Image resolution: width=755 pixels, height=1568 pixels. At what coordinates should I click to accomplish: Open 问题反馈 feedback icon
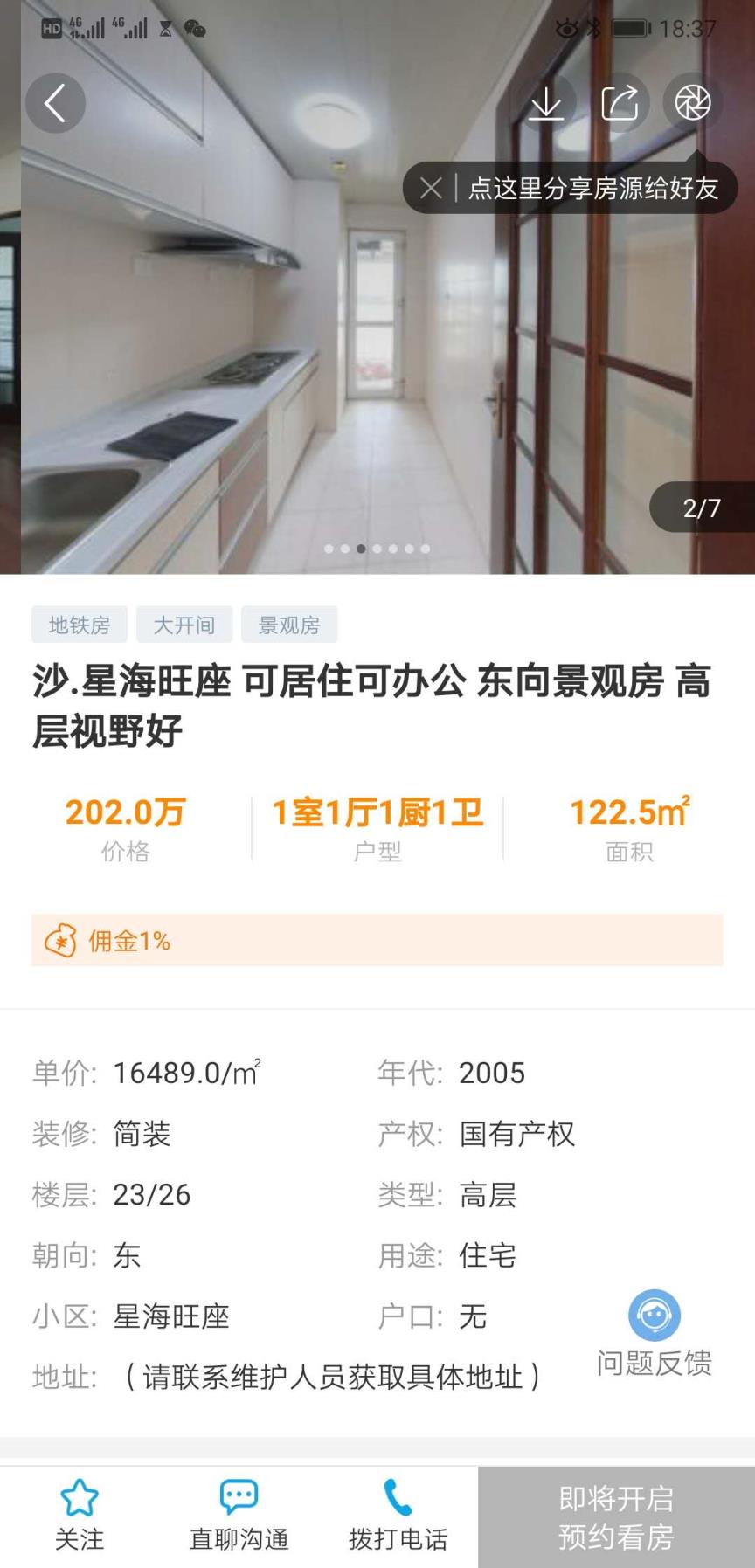click(x=654, y=1313)
